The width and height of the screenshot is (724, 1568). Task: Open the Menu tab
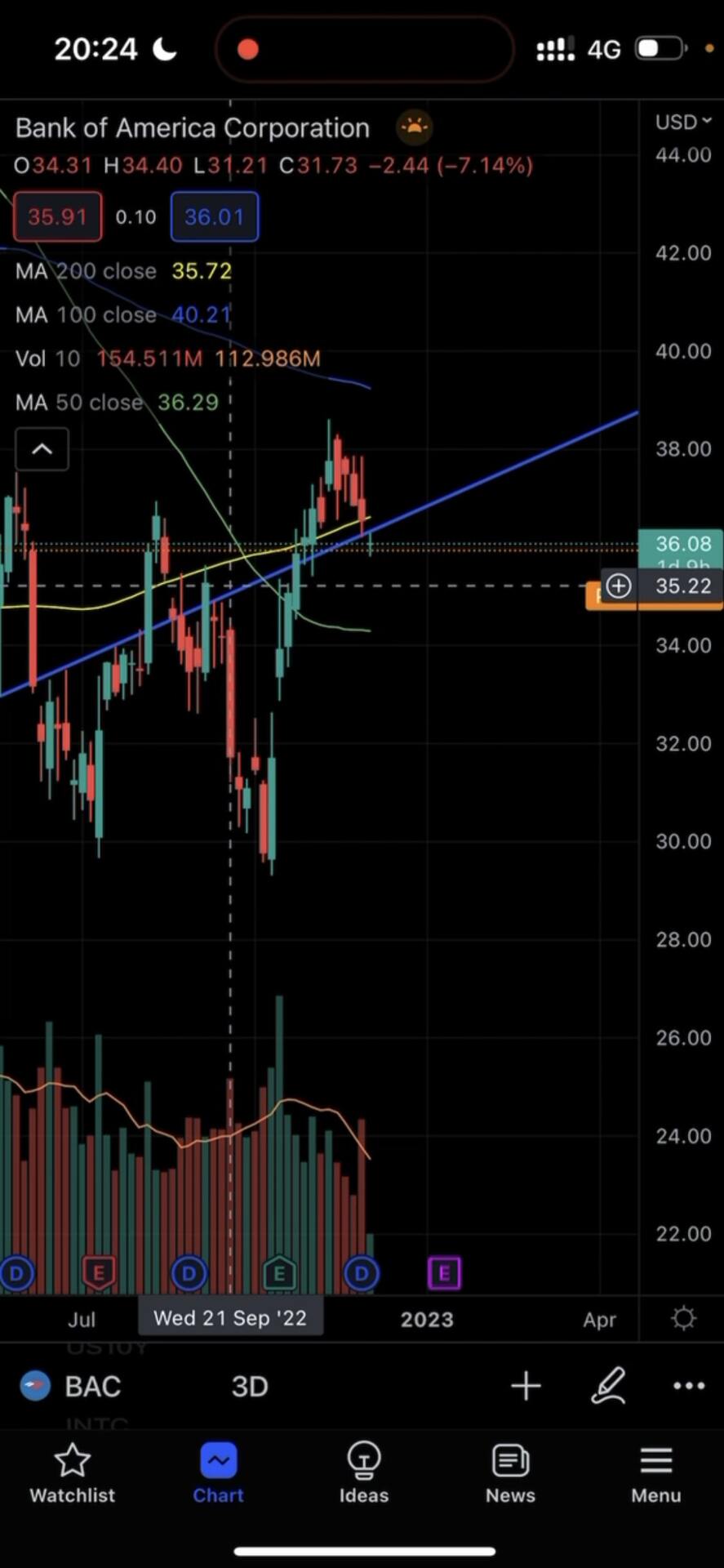point(656,1472)
